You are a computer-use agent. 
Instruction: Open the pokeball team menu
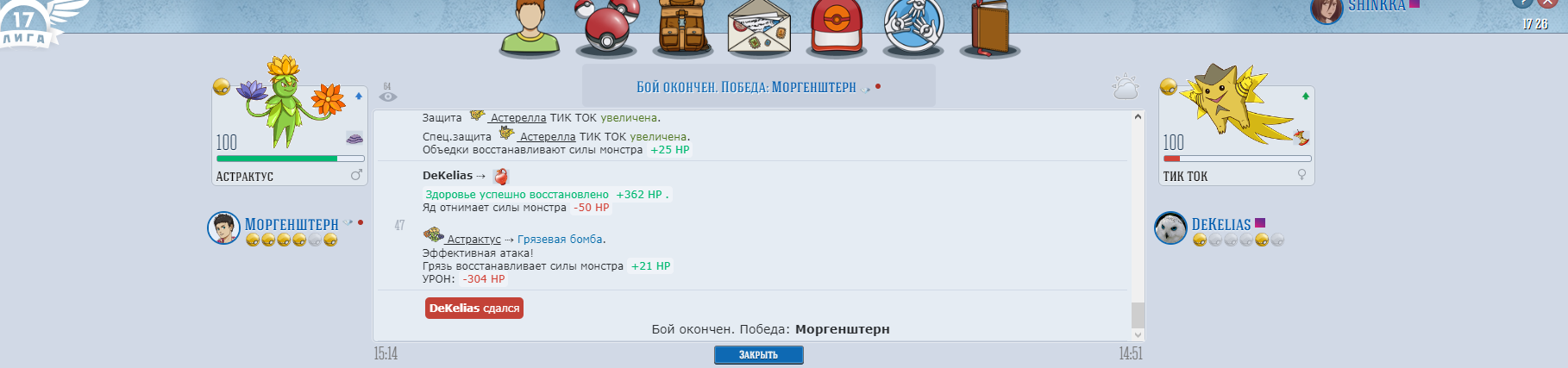point(610,28)
